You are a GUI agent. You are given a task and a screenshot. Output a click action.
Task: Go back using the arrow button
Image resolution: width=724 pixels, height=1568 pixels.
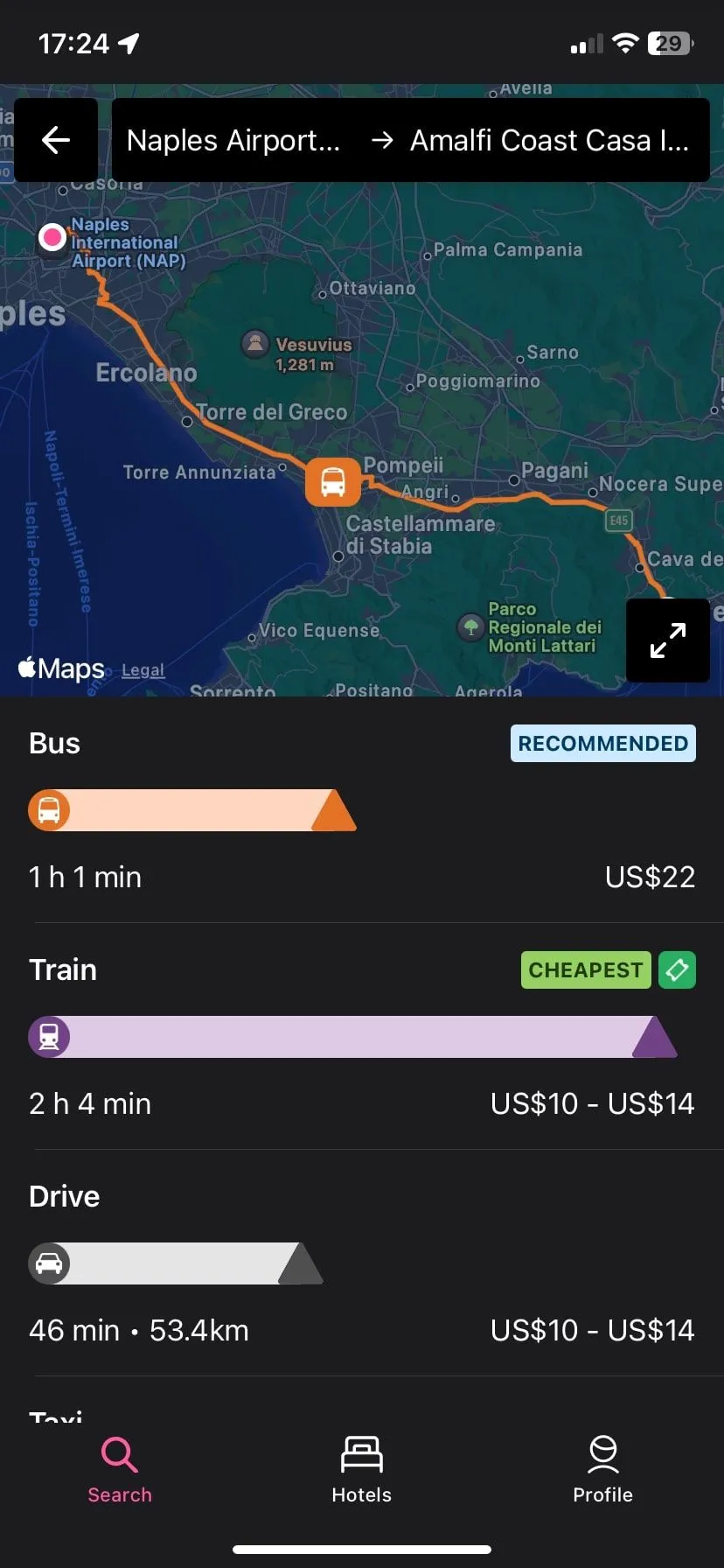point(56,140)
